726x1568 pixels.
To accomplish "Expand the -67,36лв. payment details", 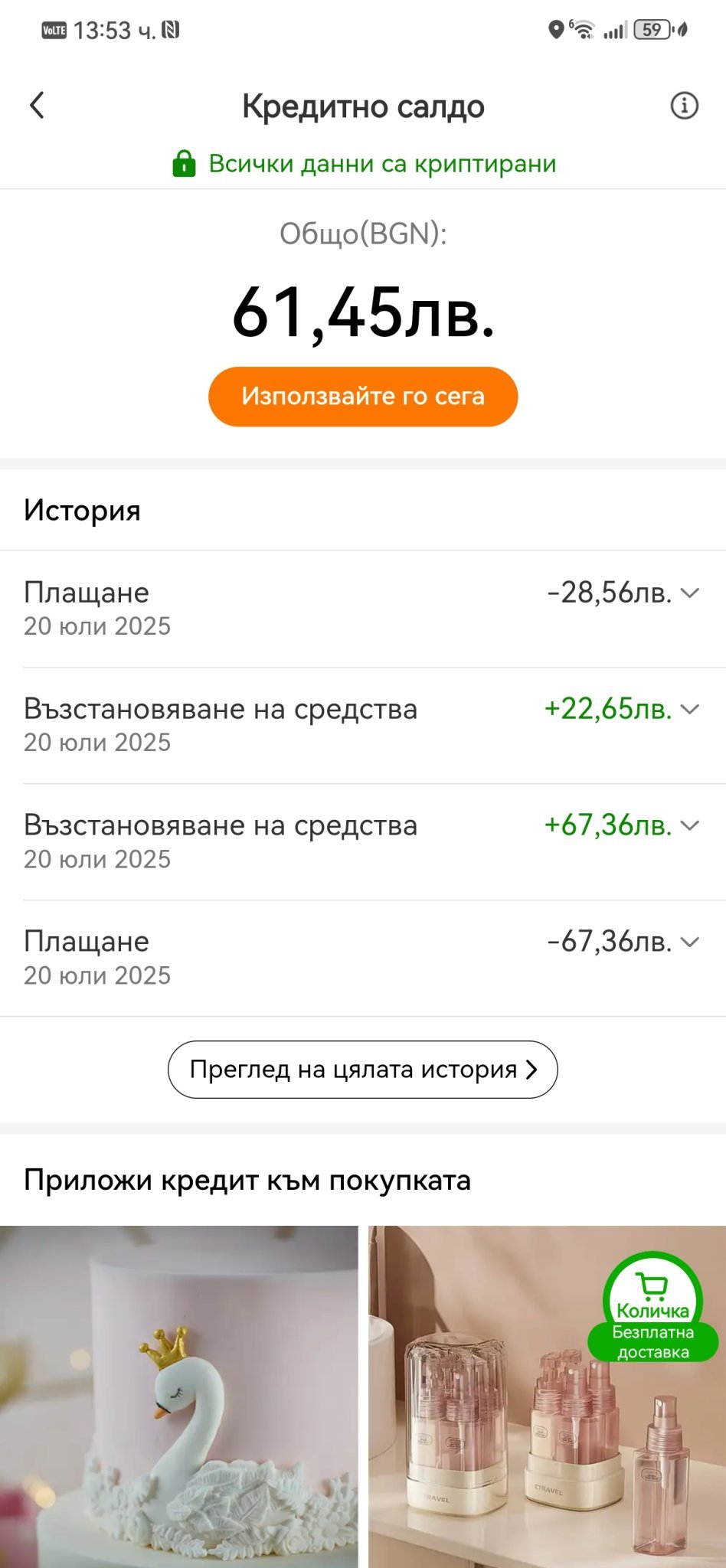I will pyautogui.click(x=690, y=942).
